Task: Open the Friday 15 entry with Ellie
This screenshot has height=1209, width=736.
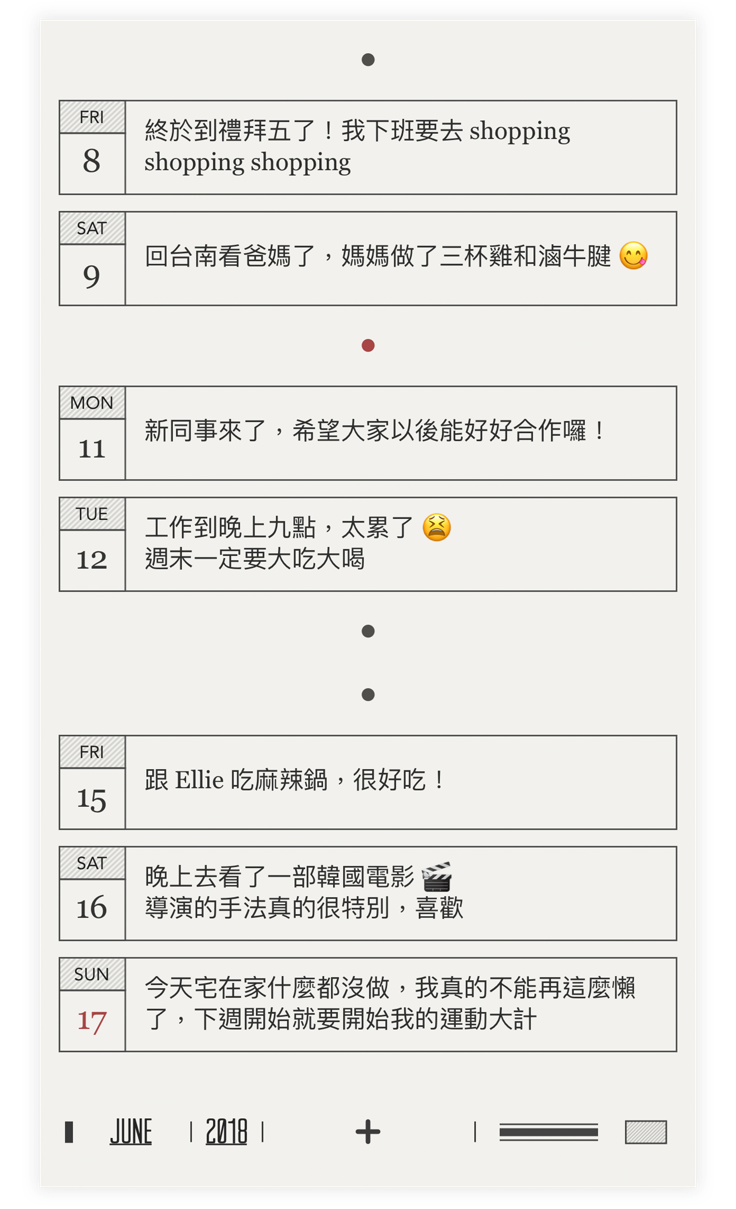Action: pyautogui.click(x=400, y=782)
